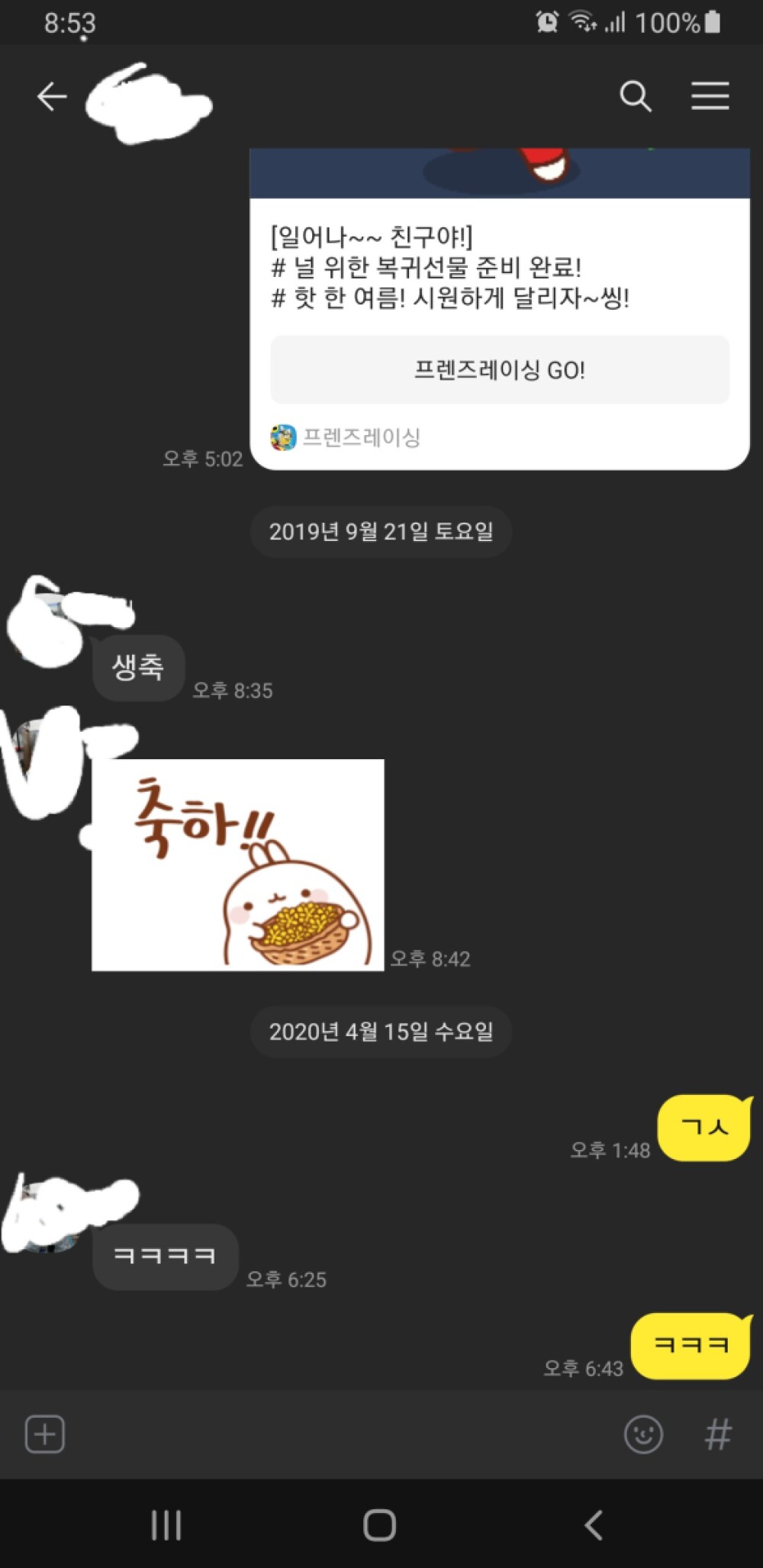The image size is (763, 1568).
Task: Open the 축하 bunny sticker image
Action: click(237, 864)
